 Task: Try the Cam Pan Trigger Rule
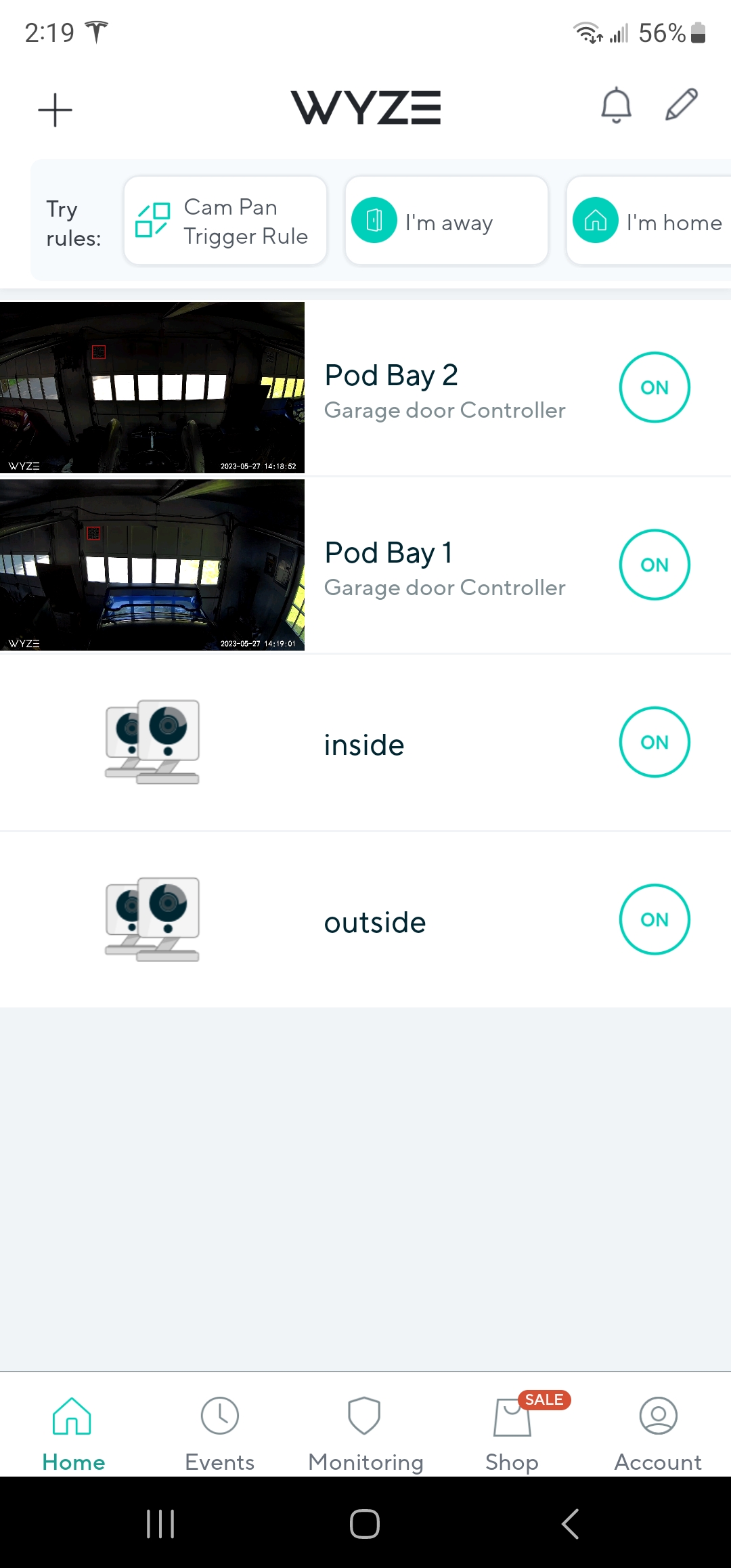(x=225, y=220)
